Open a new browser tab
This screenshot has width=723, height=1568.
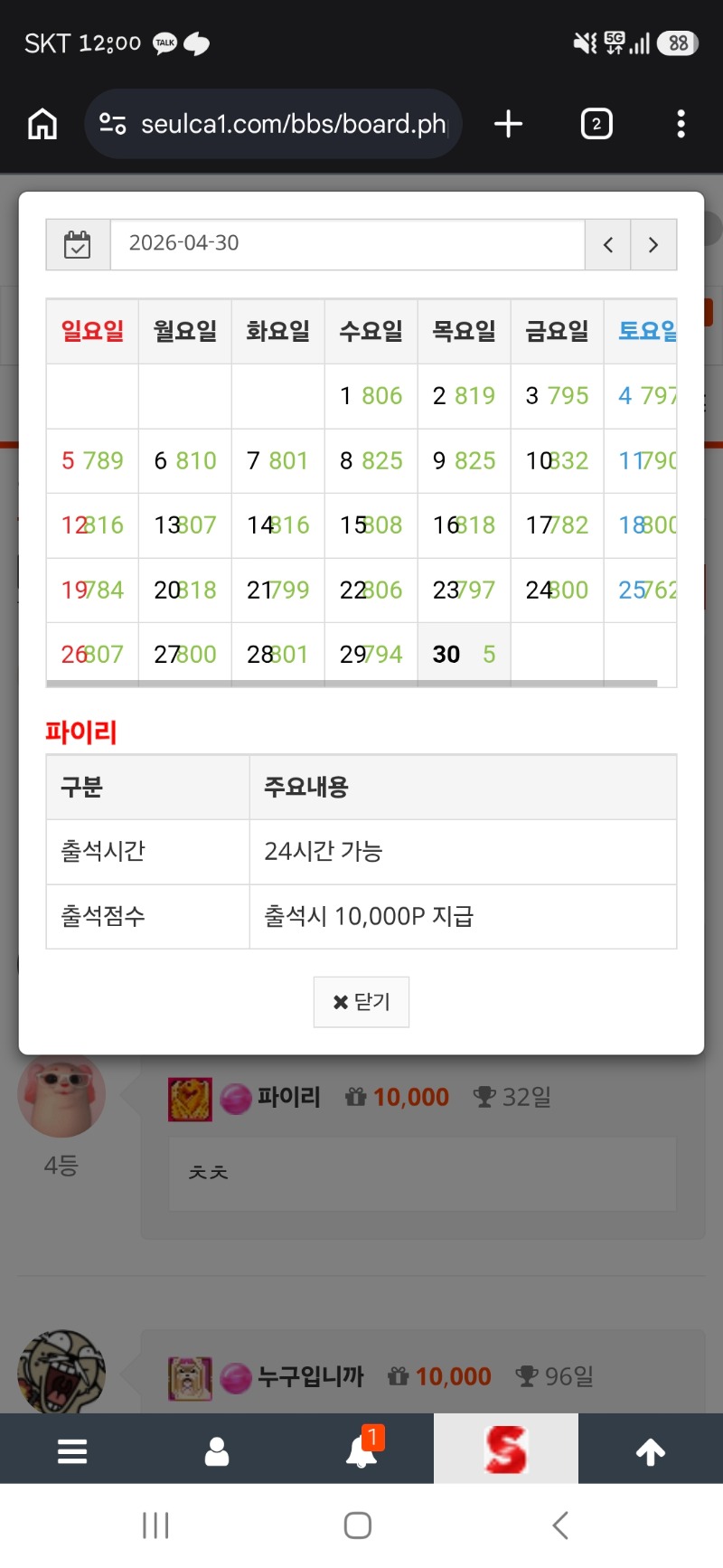tap(509, 124)
